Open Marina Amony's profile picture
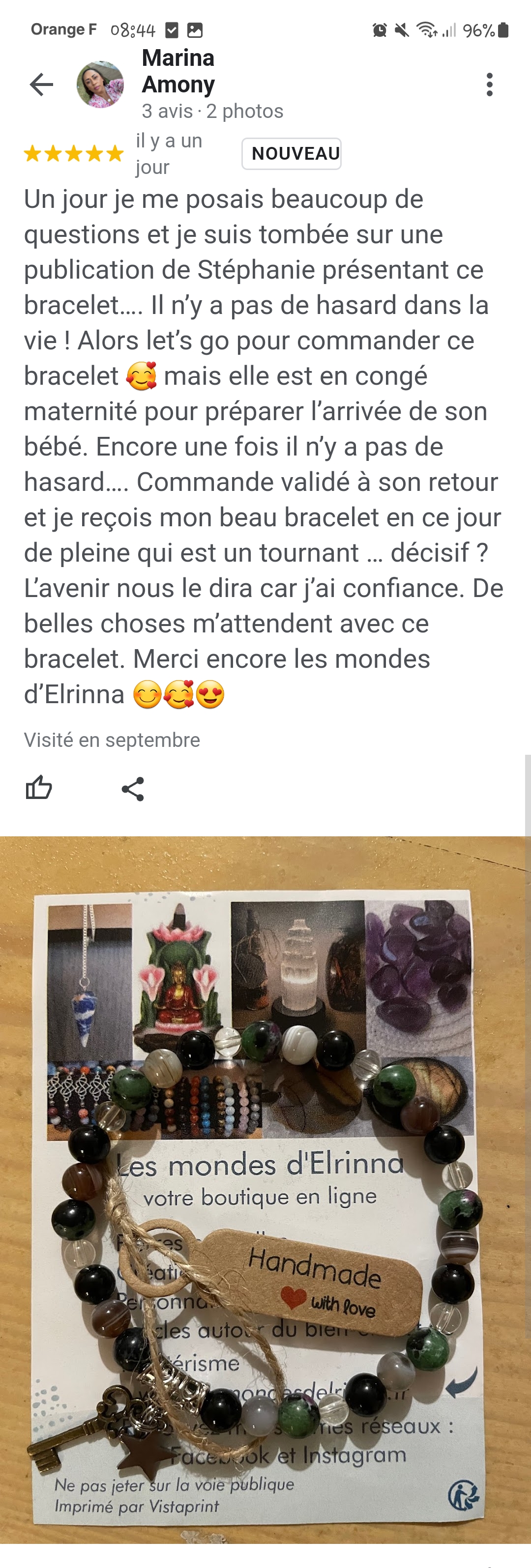 coord(100,85)
